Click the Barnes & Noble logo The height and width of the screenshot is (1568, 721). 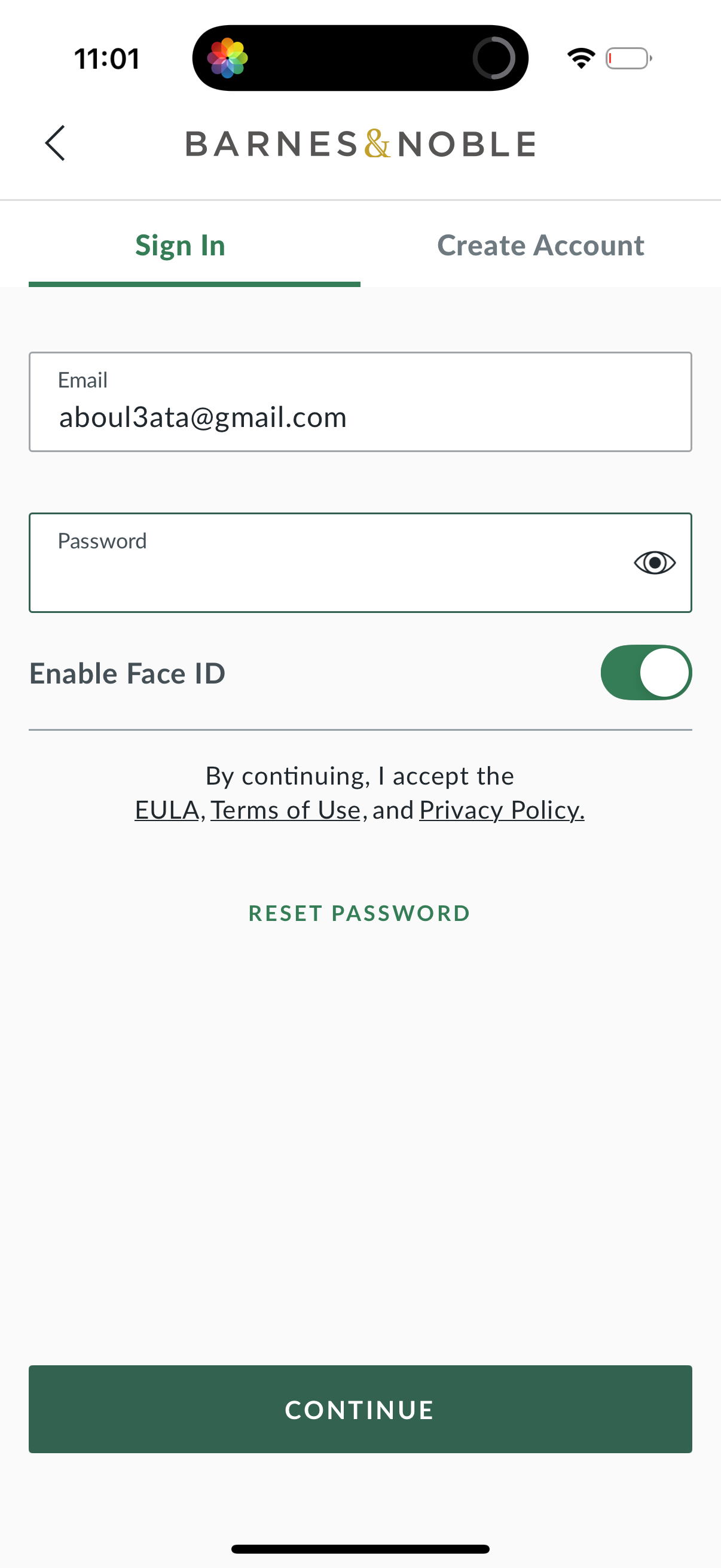click(360, 144)
